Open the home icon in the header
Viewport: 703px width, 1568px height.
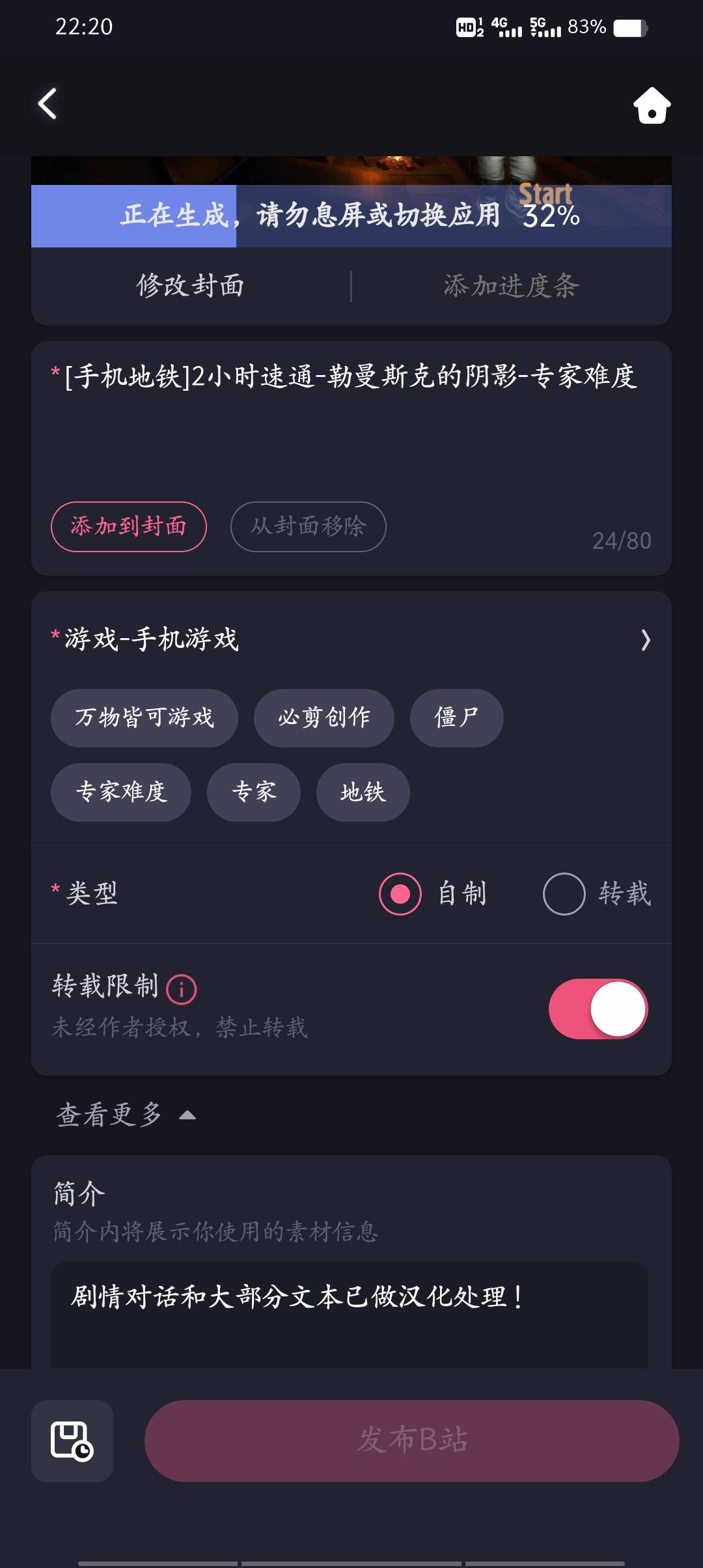tap(652, 105)
